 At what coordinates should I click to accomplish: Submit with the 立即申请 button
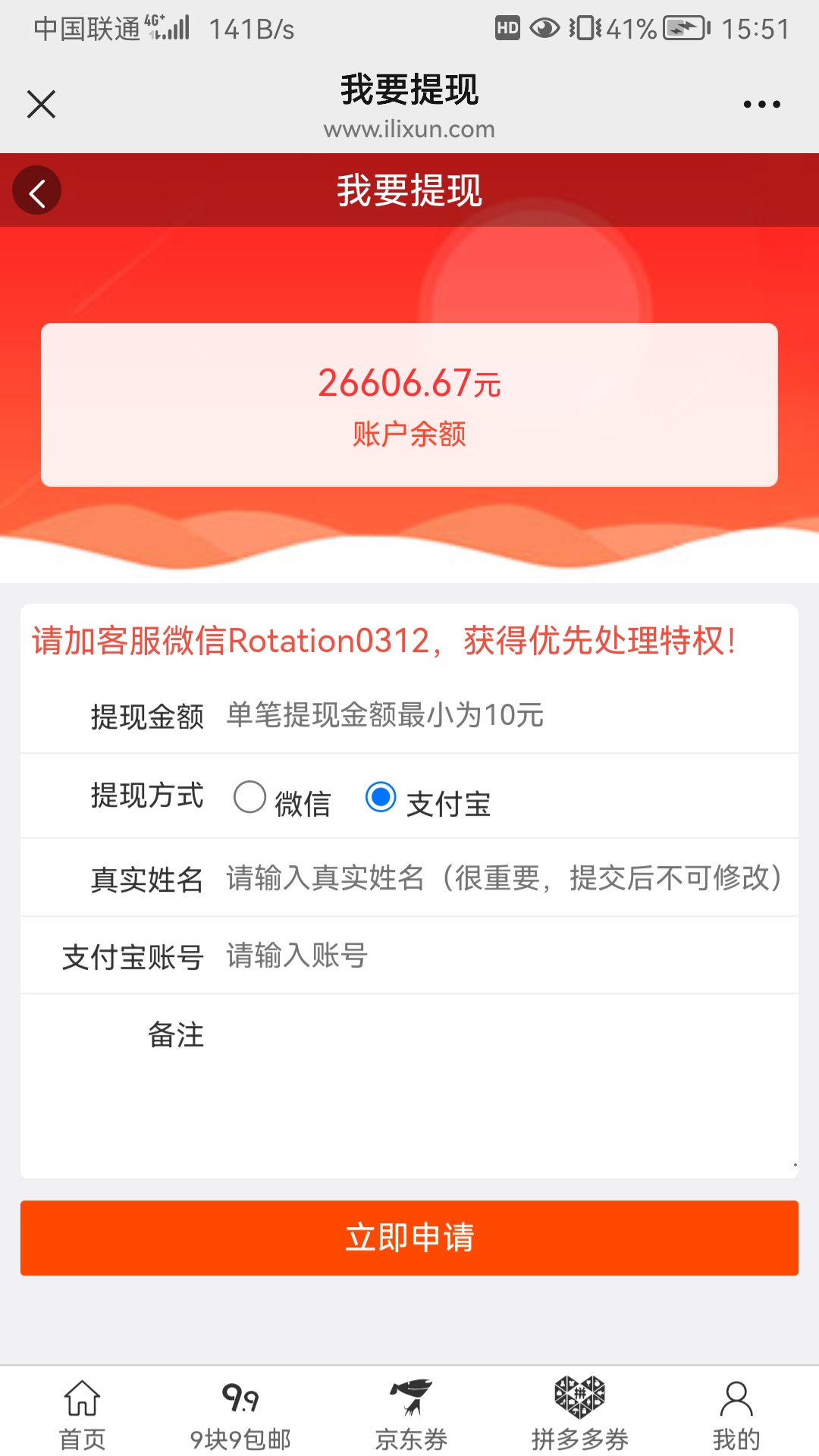click(x=409, y=1238)
